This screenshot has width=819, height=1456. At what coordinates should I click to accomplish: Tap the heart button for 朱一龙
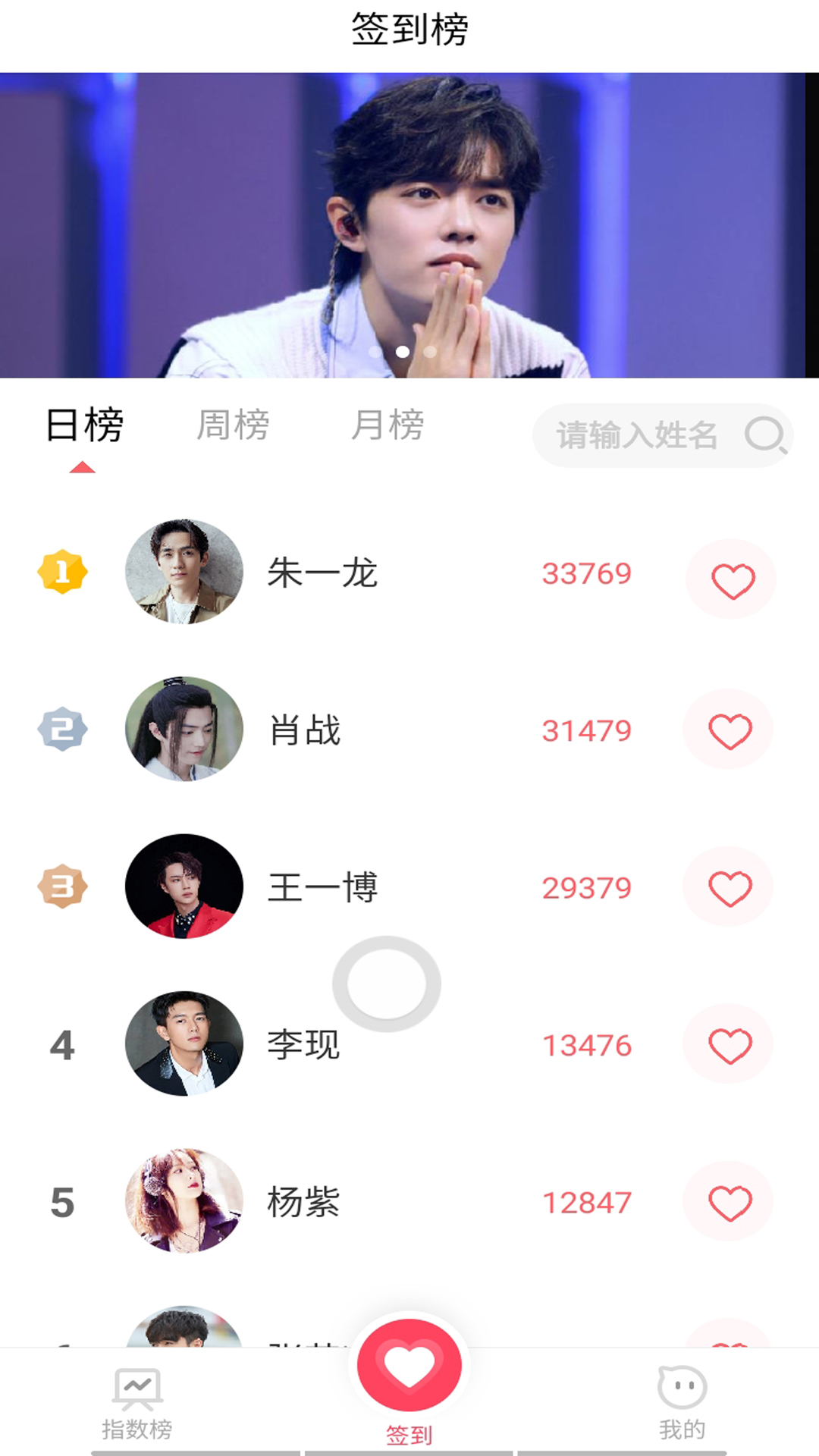pyautogui.click(x=732, y=580)
